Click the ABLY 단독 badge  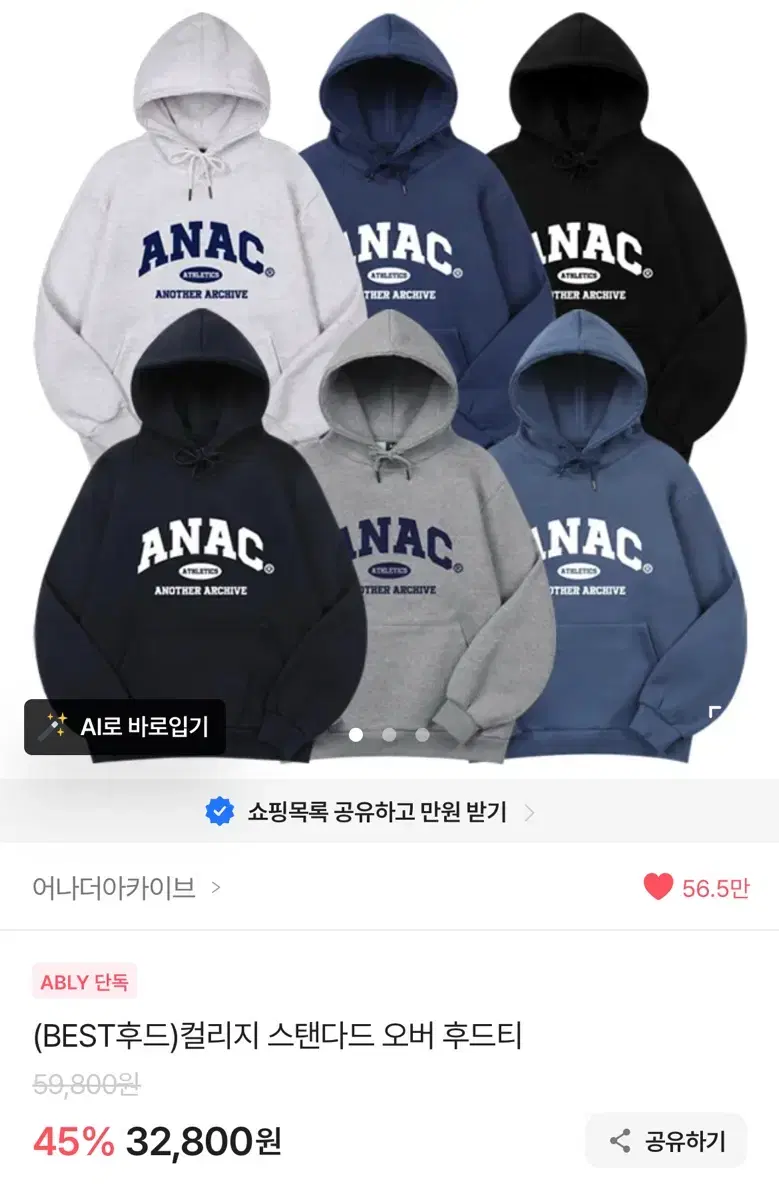point(86,982)
